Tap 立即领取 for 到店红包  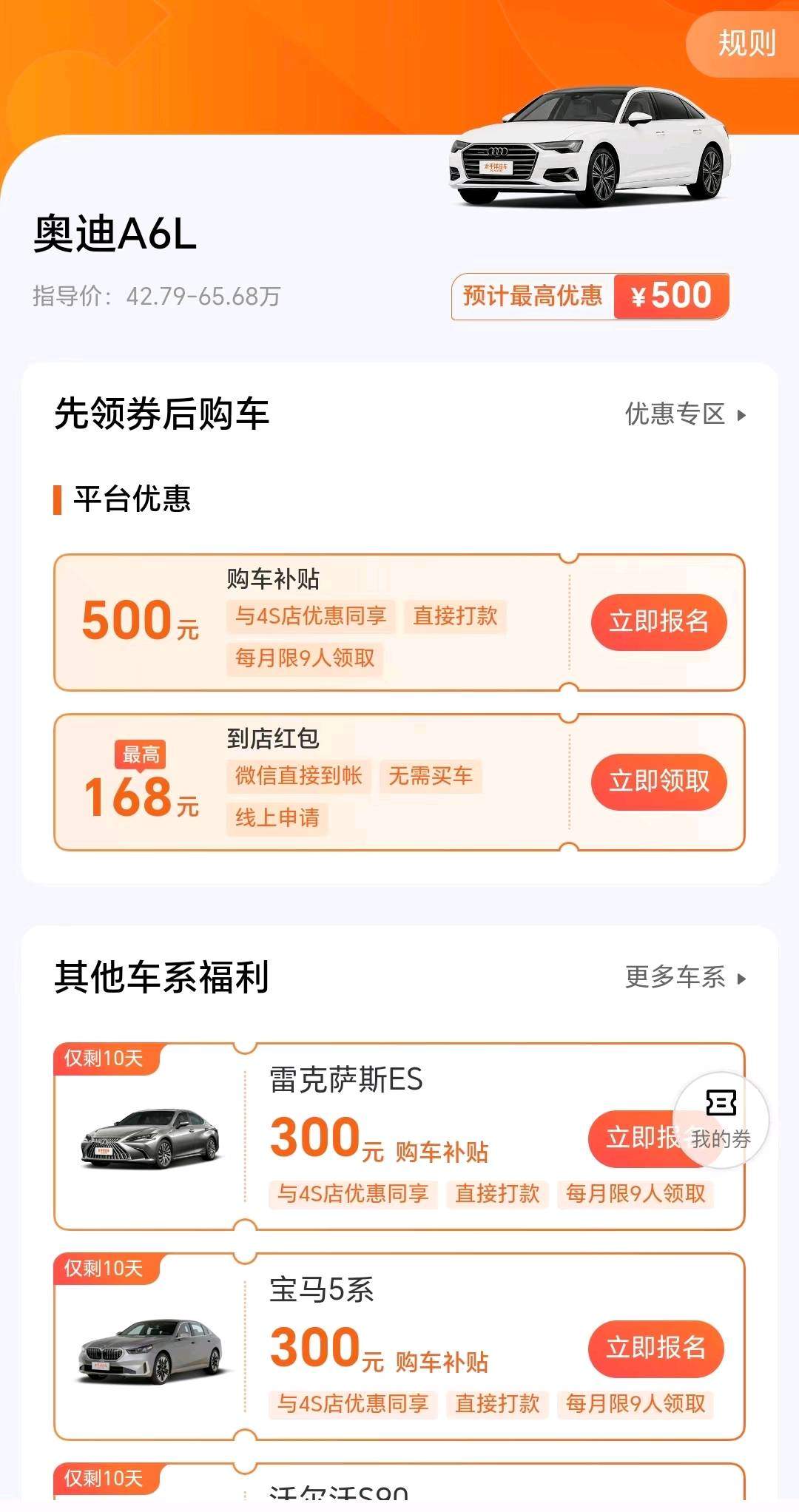[x=658, y=781]
